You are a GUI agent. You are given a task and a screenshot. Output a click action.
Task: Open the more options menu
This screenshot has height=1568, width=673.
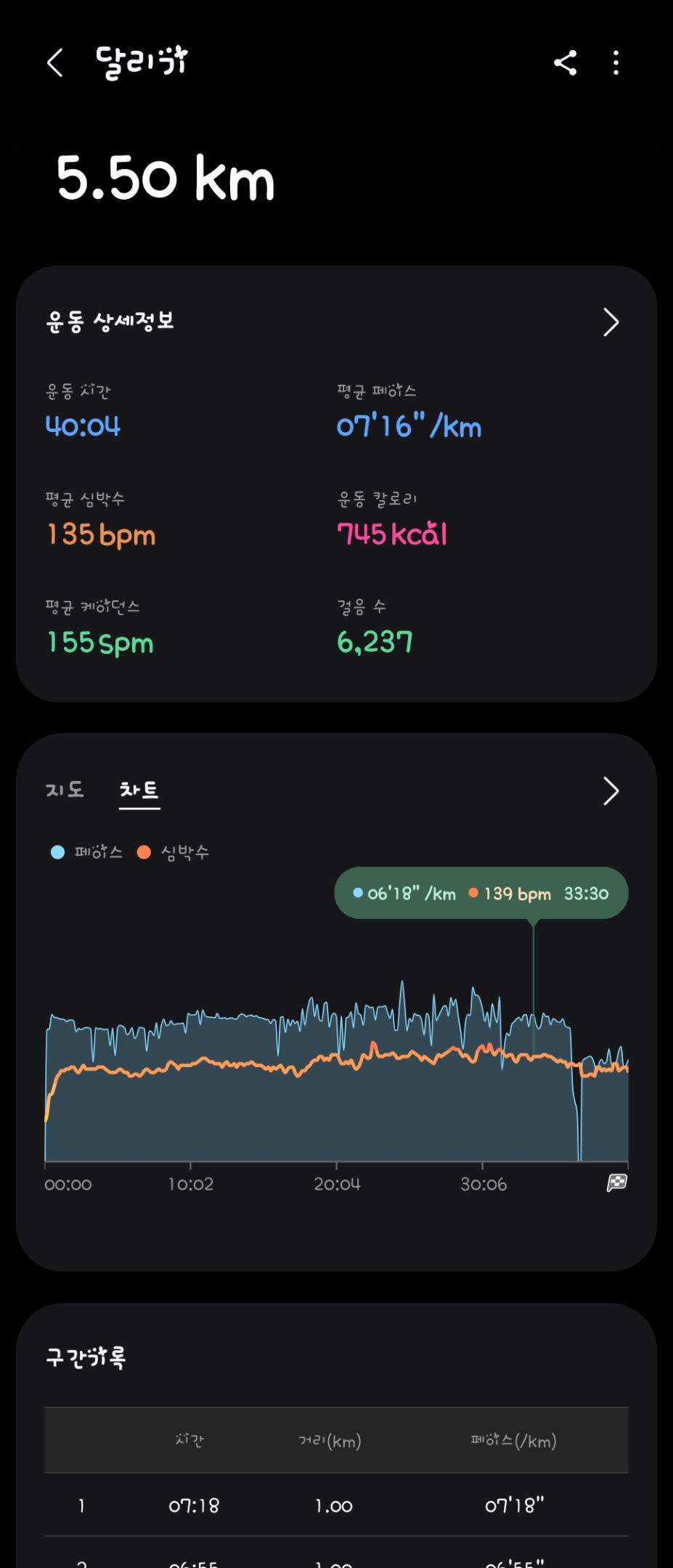pos(616,63)
